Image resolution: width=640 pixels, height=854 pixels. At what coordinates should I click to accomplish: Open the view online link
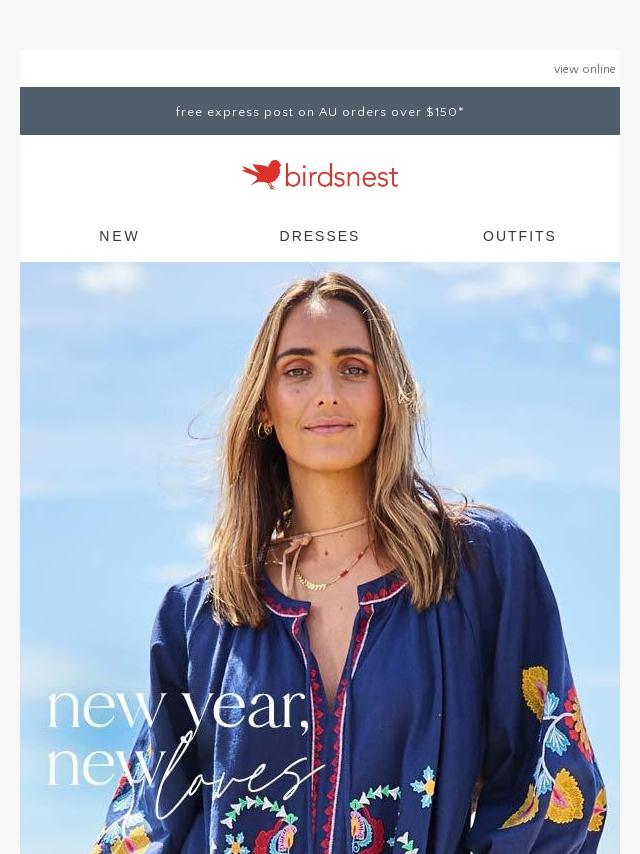click(584, 69)
